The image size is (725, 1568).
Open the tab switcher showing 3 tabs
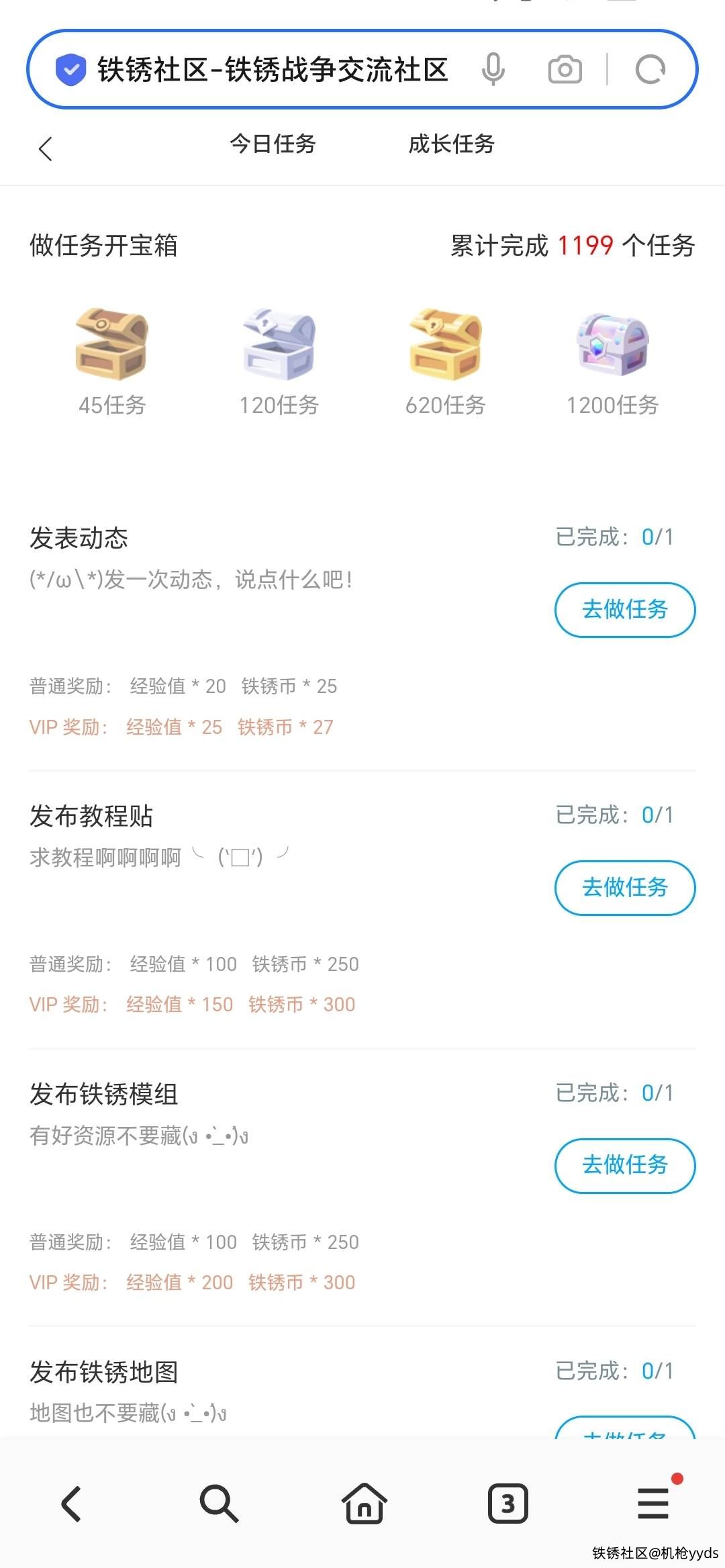tap(508, 1503)
